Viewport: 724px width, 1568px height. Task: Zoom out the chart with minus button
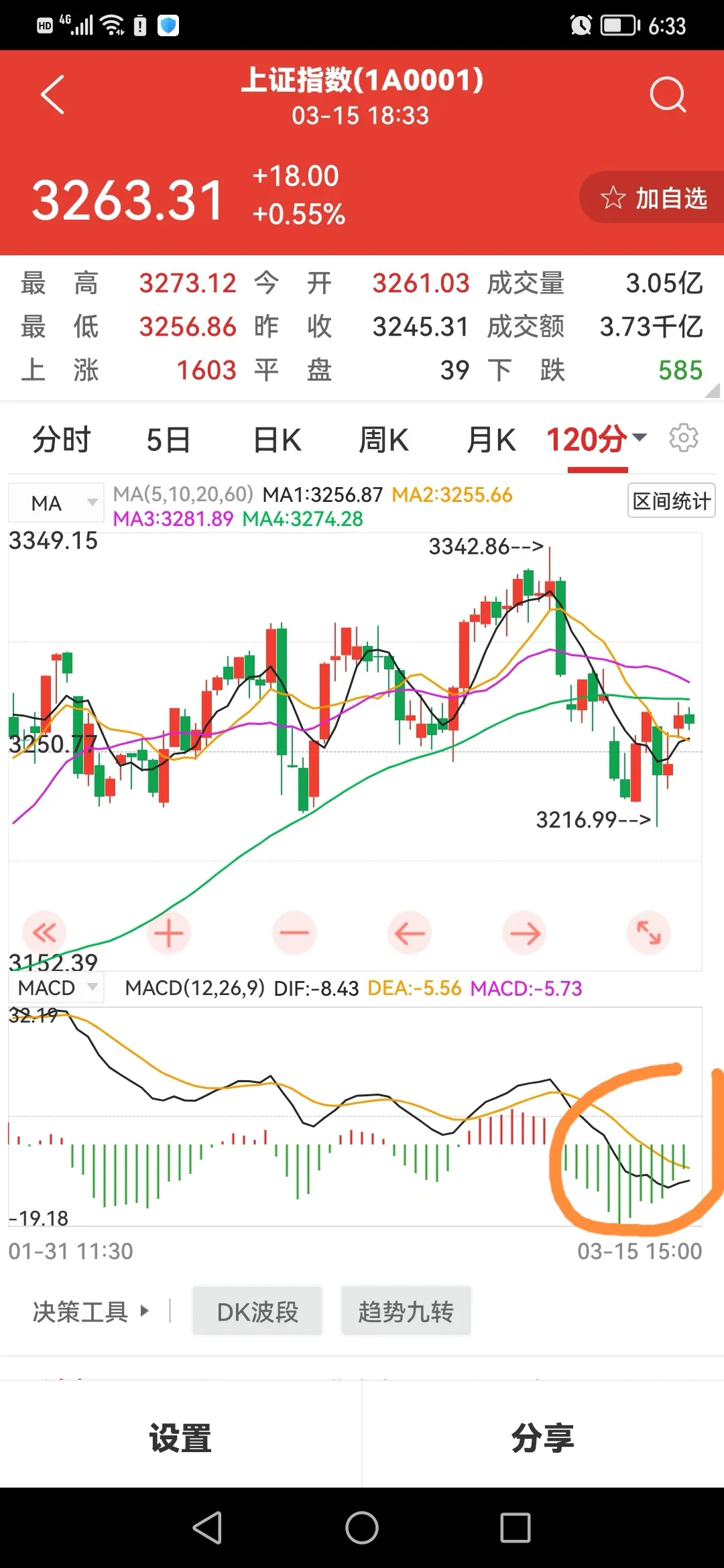tap(294, 933)
